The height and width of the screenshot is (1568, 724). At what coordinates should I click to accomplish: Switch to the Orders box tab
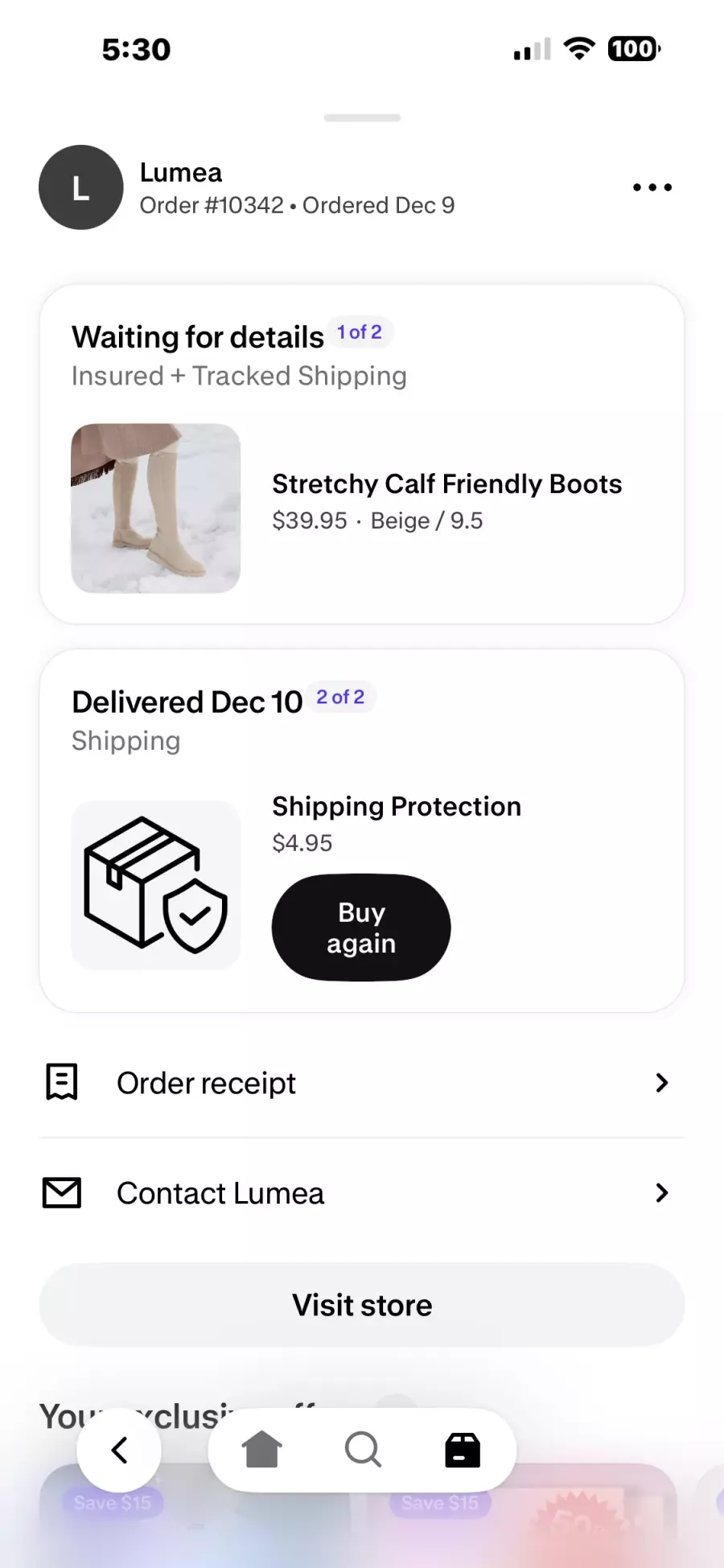463,1451
